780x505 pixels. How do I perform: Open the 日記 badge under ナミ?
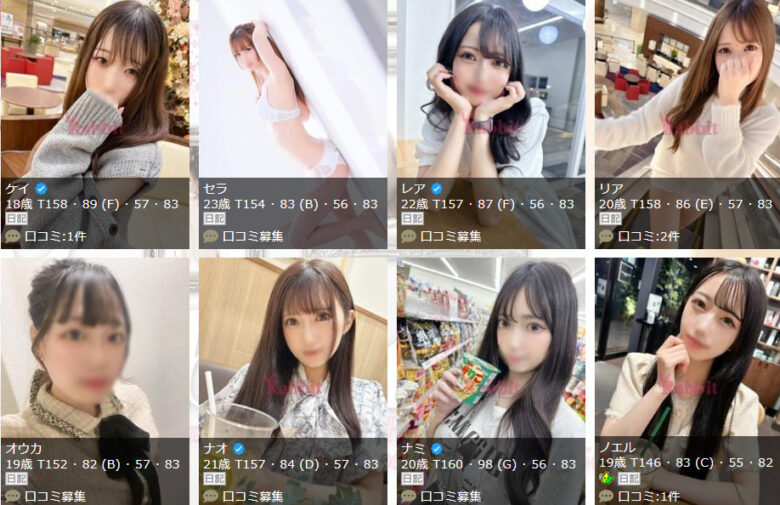pos(412,479)
